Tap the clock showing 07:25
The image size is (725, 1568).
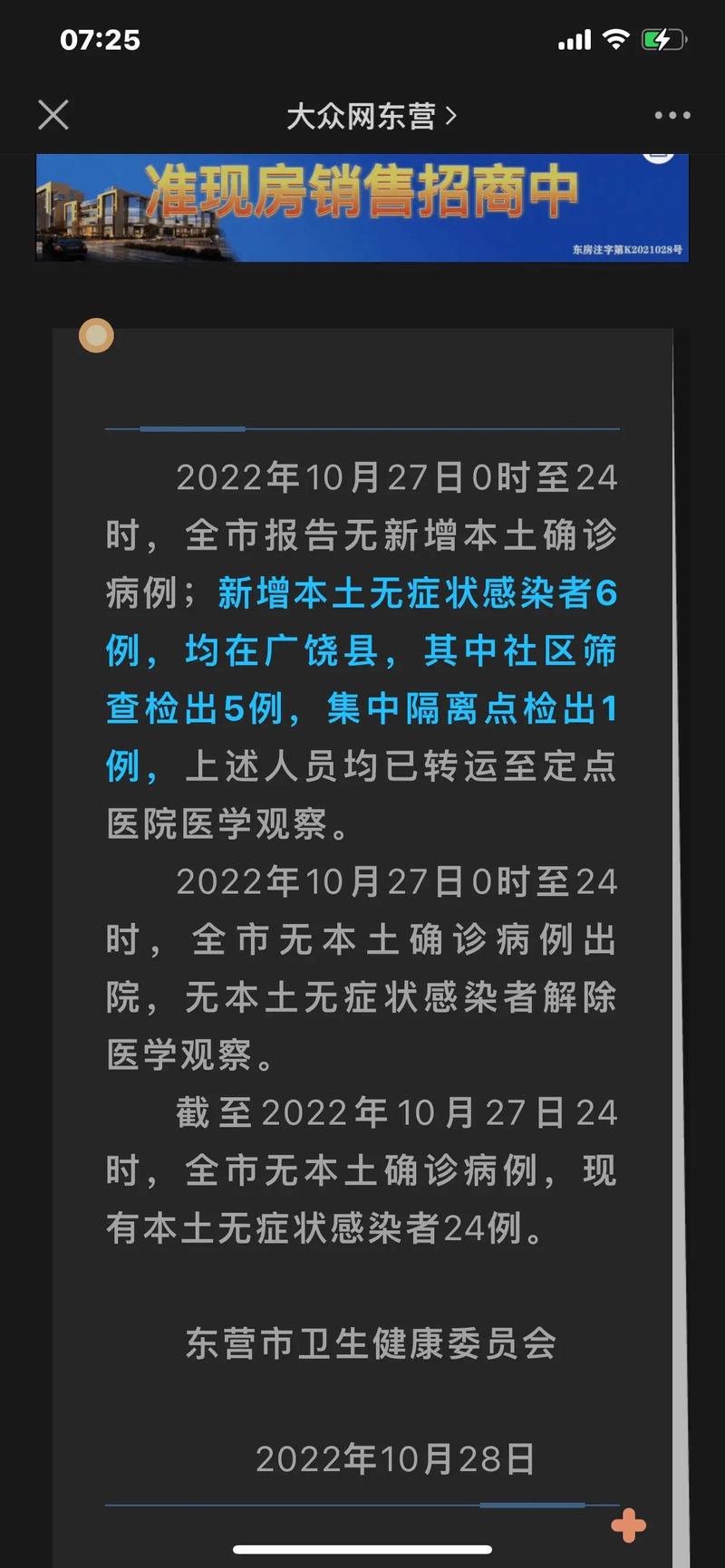point(100,39)
